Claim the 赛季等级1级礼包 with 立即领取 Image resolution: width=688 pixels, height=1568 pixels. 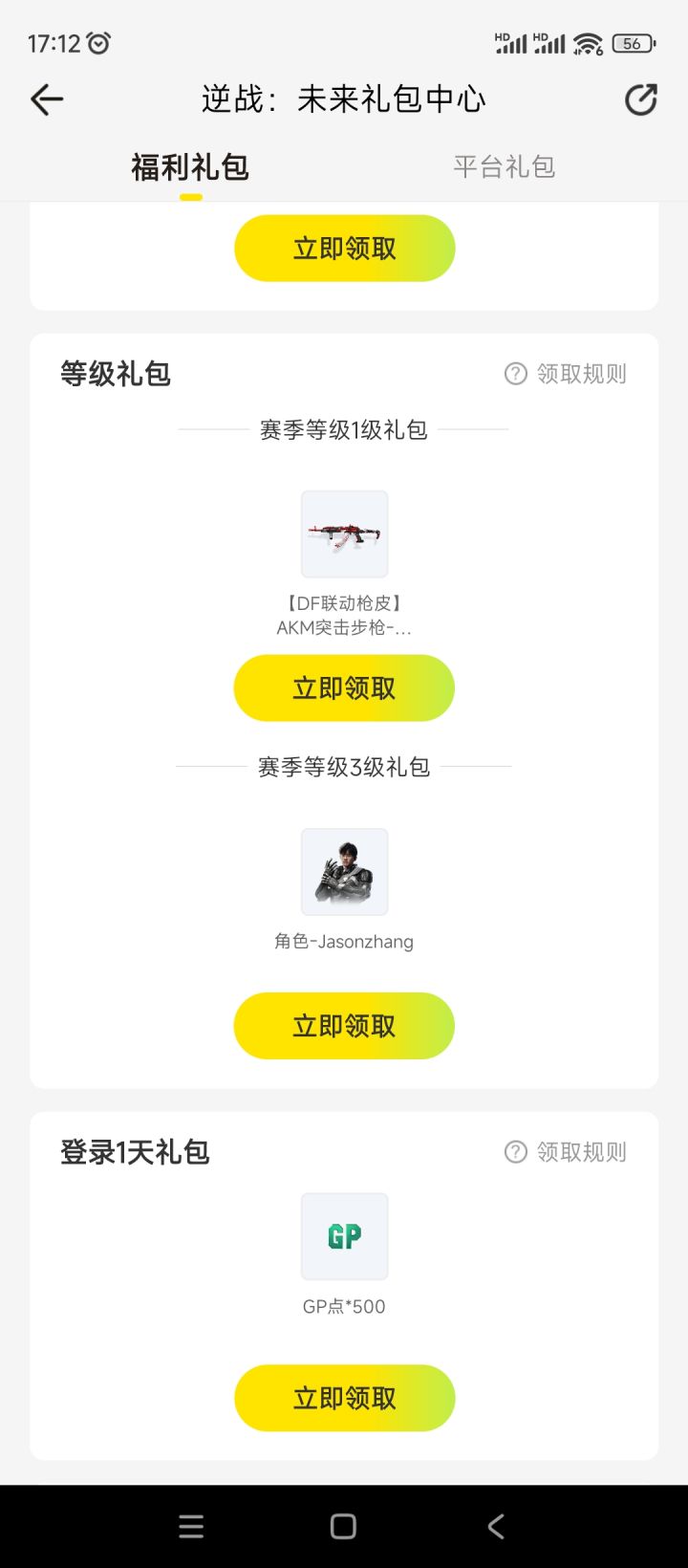[344, 687]
